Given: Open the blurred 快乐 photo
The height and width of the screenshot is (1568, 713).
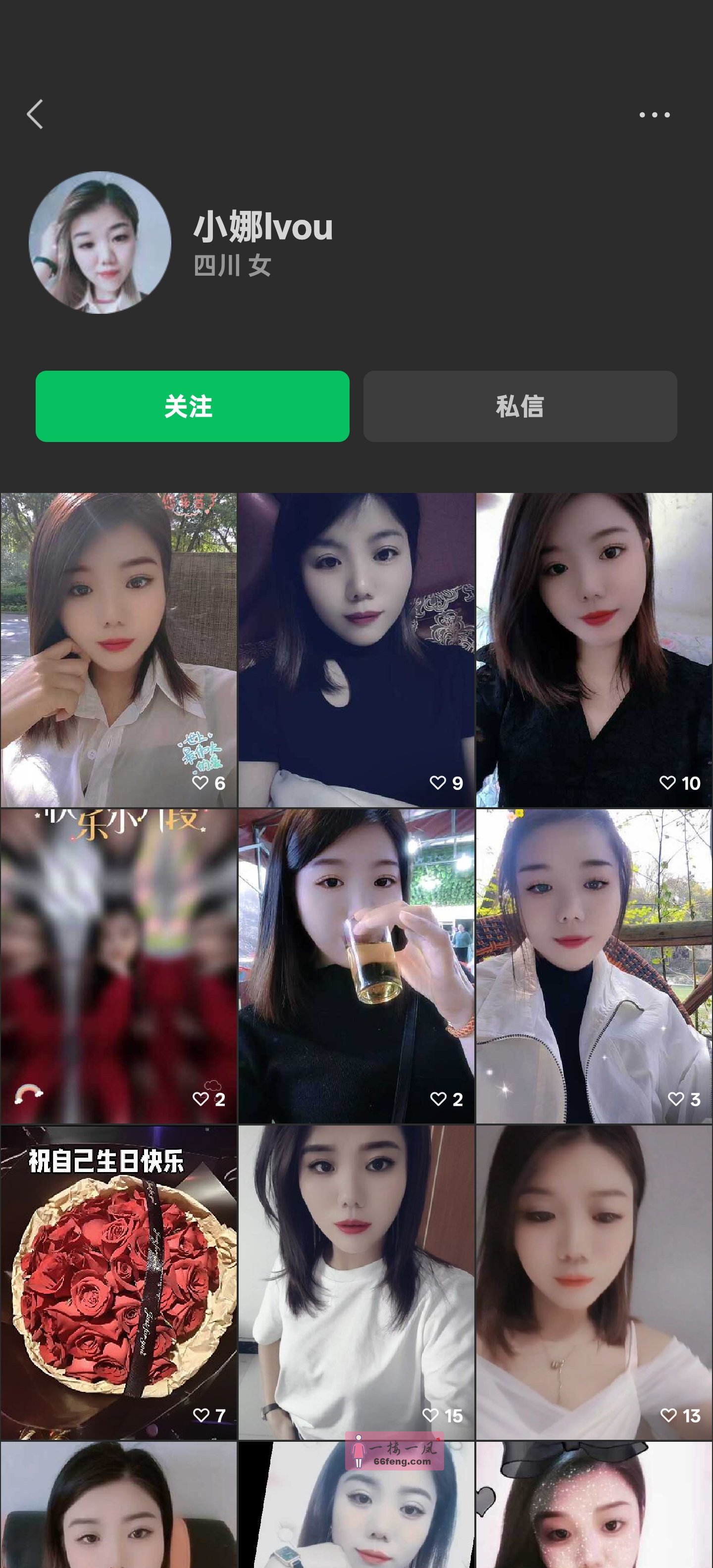Looking at the screenshot, I should (x=119, y=956).
